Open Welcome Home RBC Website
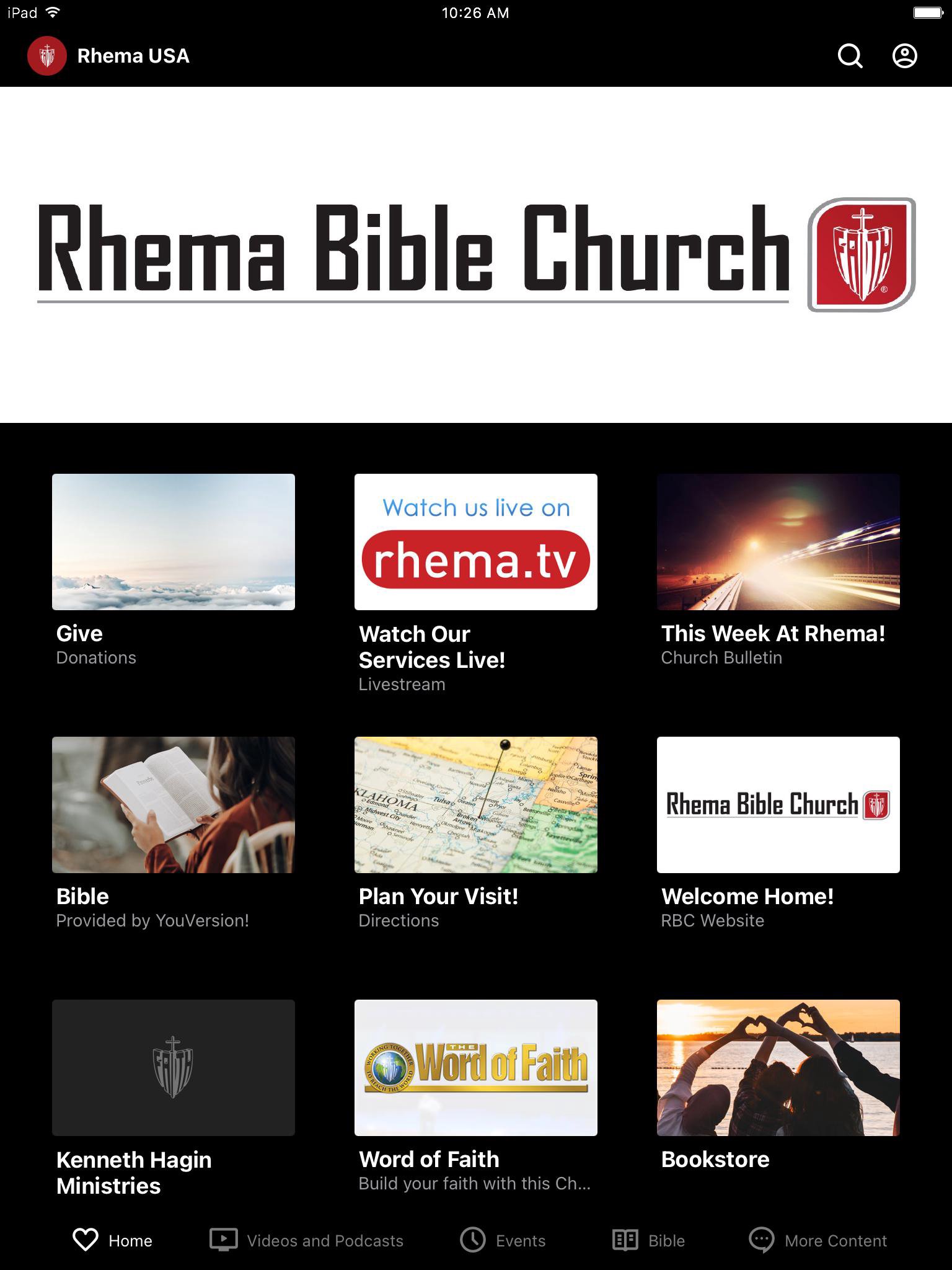The height and width of the screenshot is (1270, 952). (778, 805)
